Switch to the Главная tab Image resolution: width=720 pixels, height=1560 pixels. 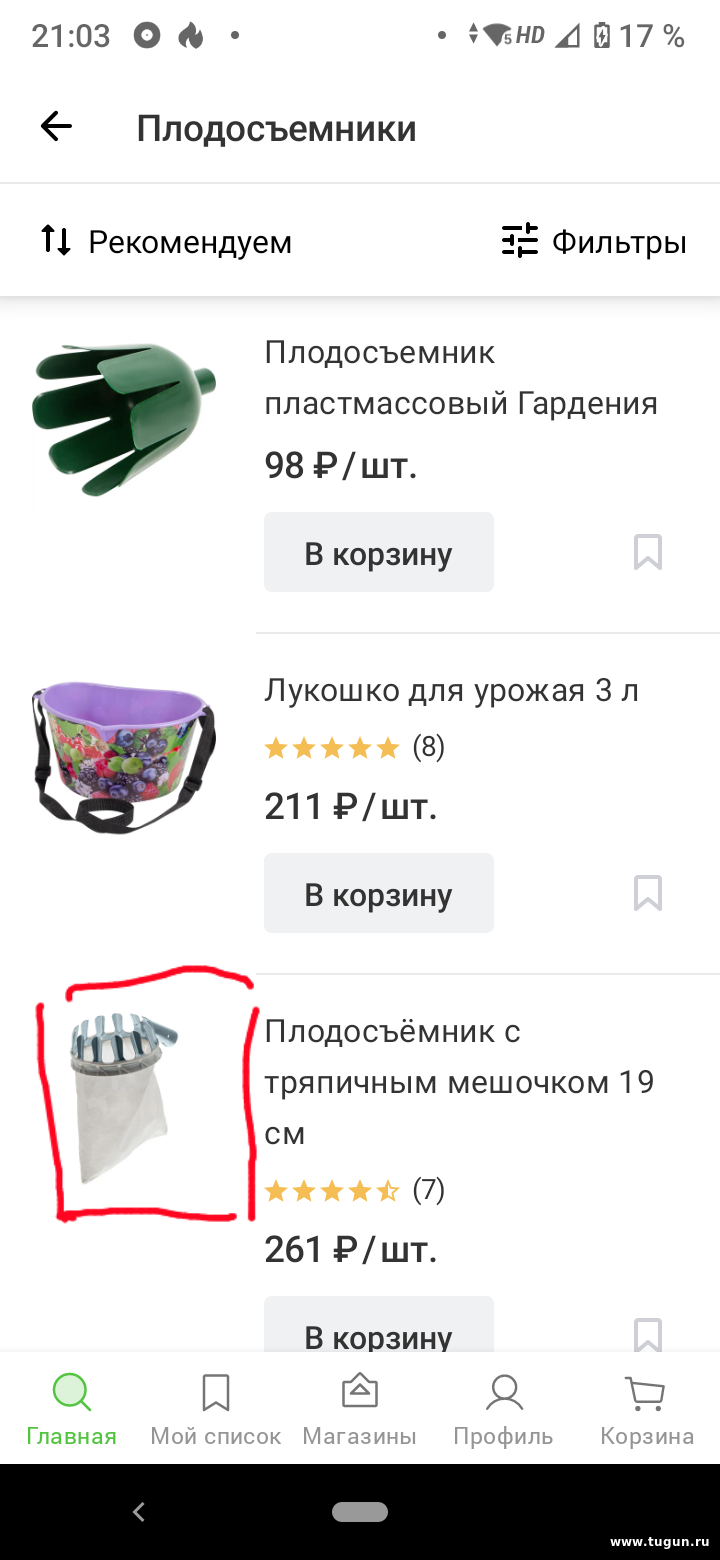pos(72,1410)
